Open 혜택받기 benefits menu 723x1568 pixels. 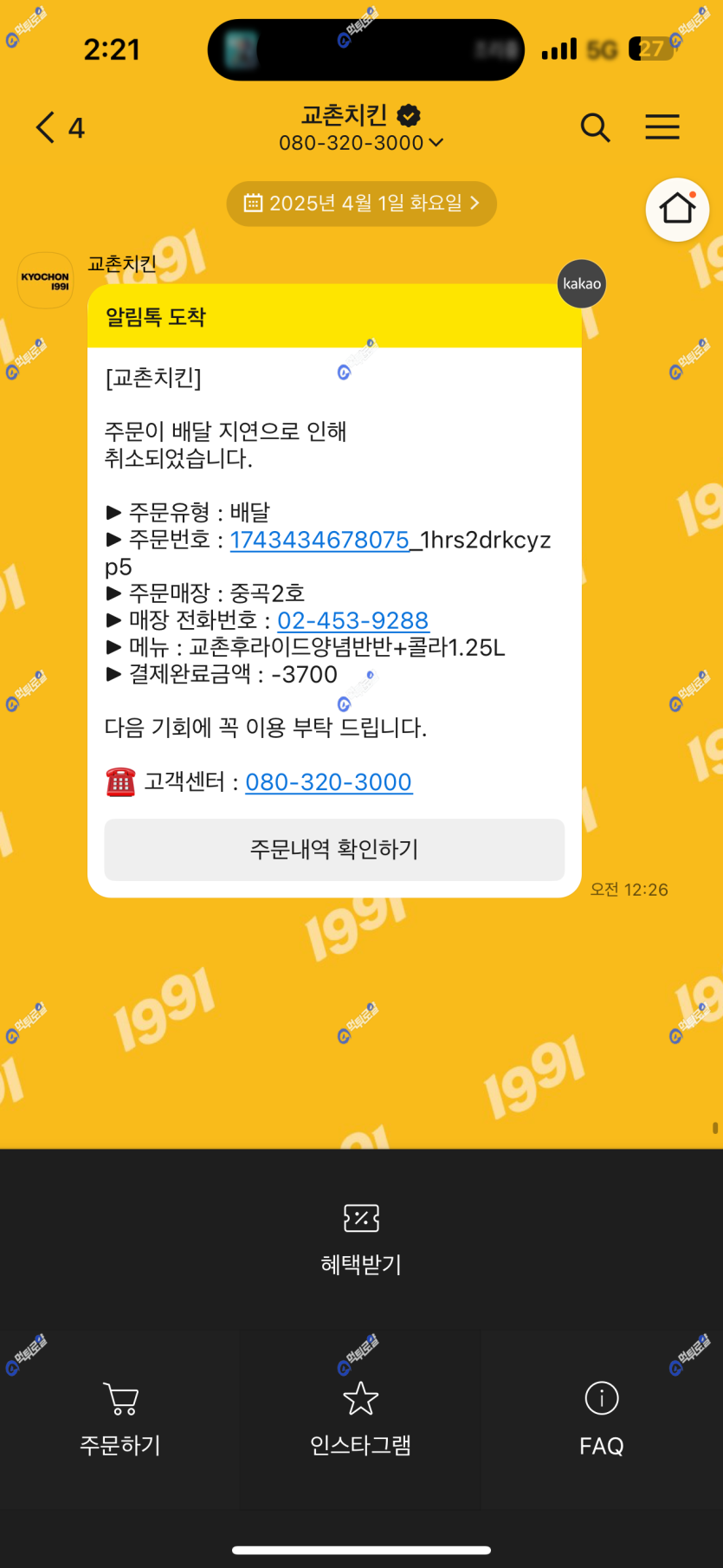(x=361, y=1239)
